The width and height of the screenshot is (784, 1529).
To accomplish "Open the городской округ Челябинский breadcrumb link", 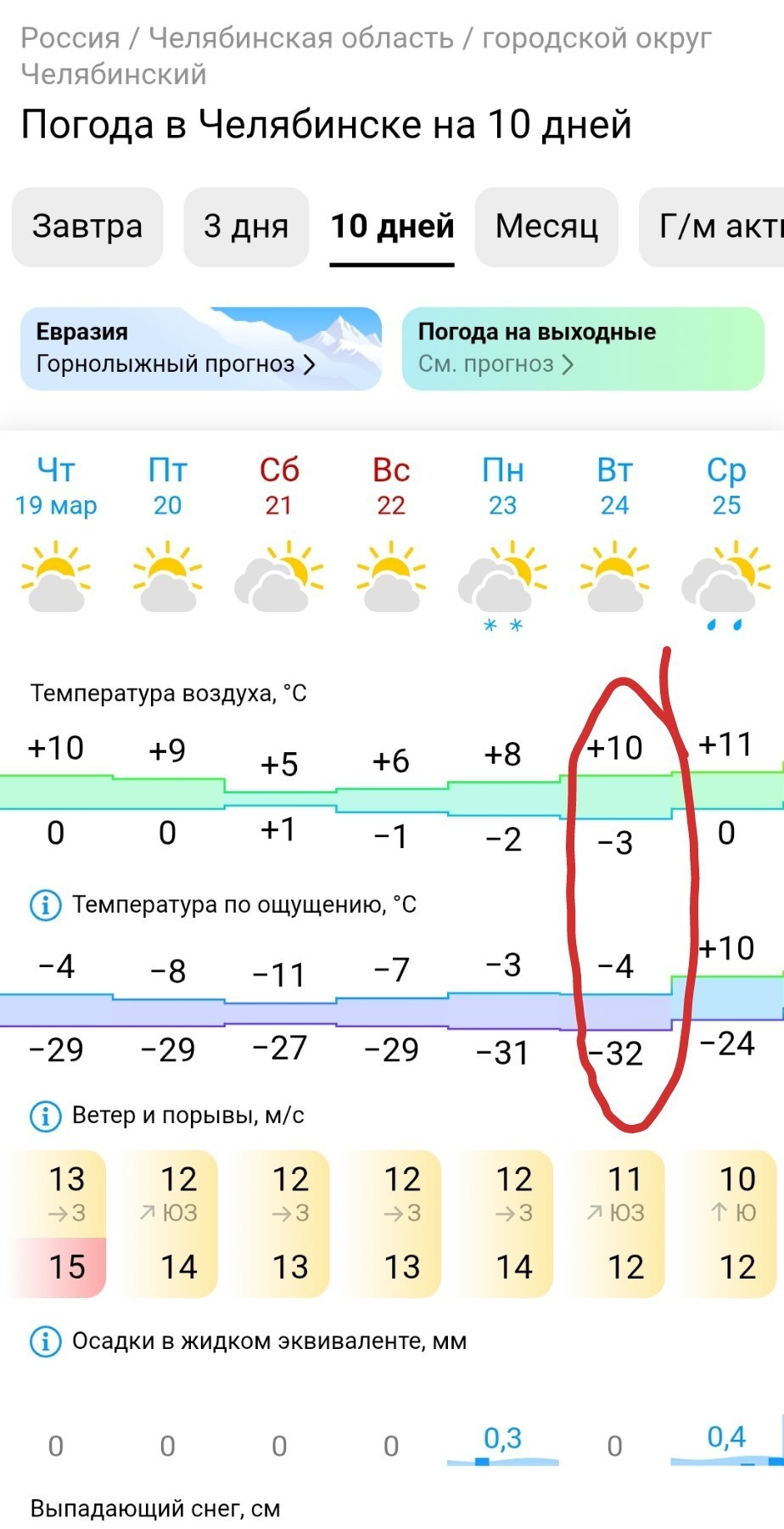I will pos(366,56).
